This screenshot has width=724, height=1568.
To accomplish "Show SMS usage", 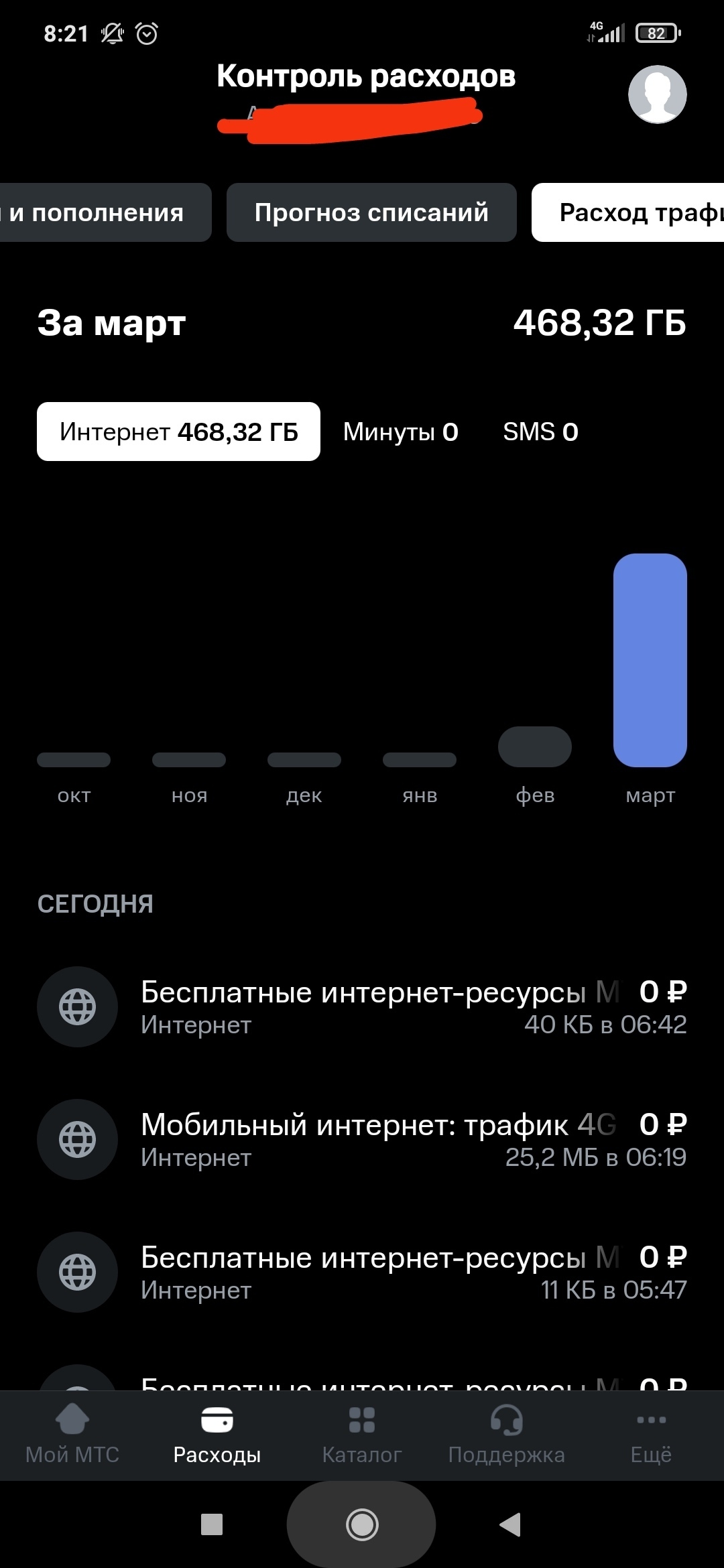I will (x=540, y=432).
